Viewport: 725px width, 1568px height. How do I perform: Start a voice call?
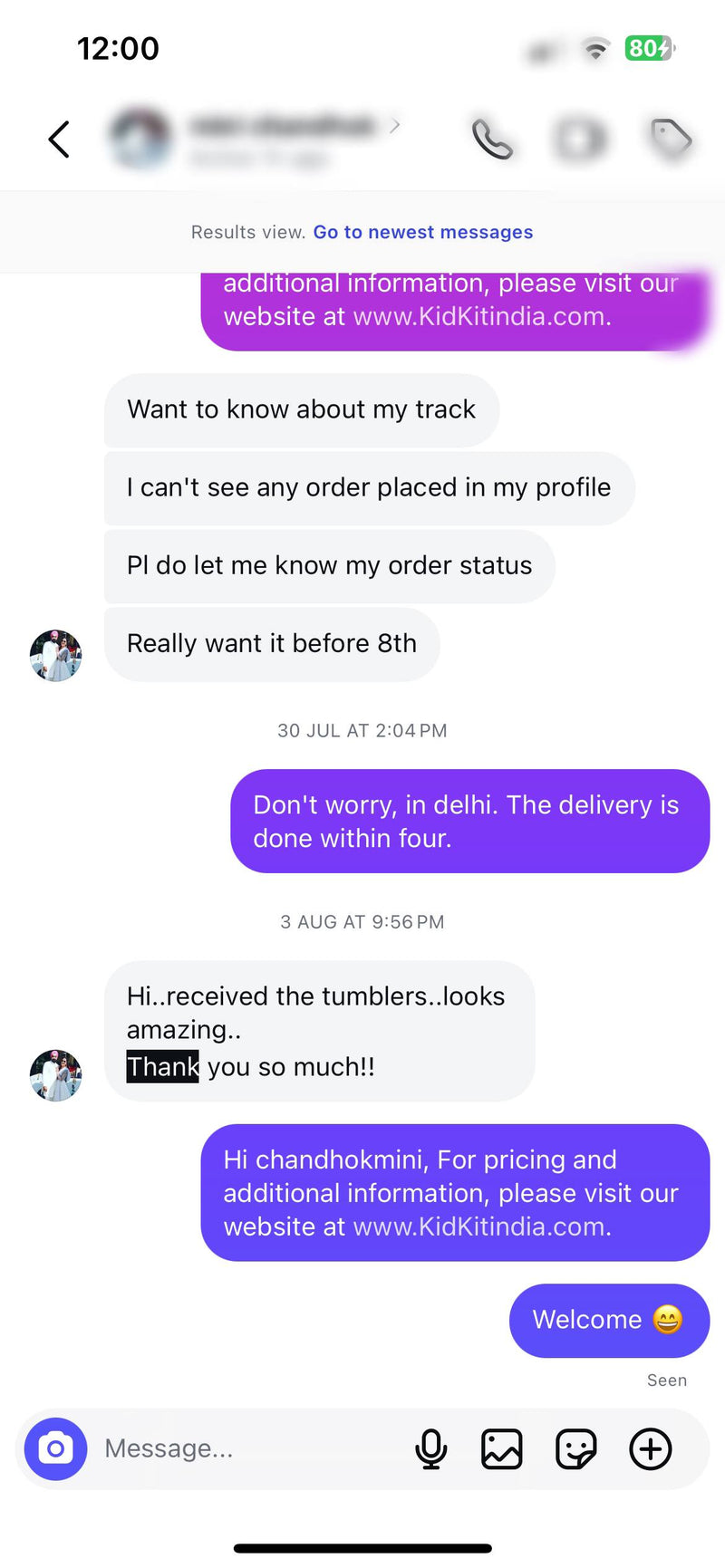[x=492, y=139]
